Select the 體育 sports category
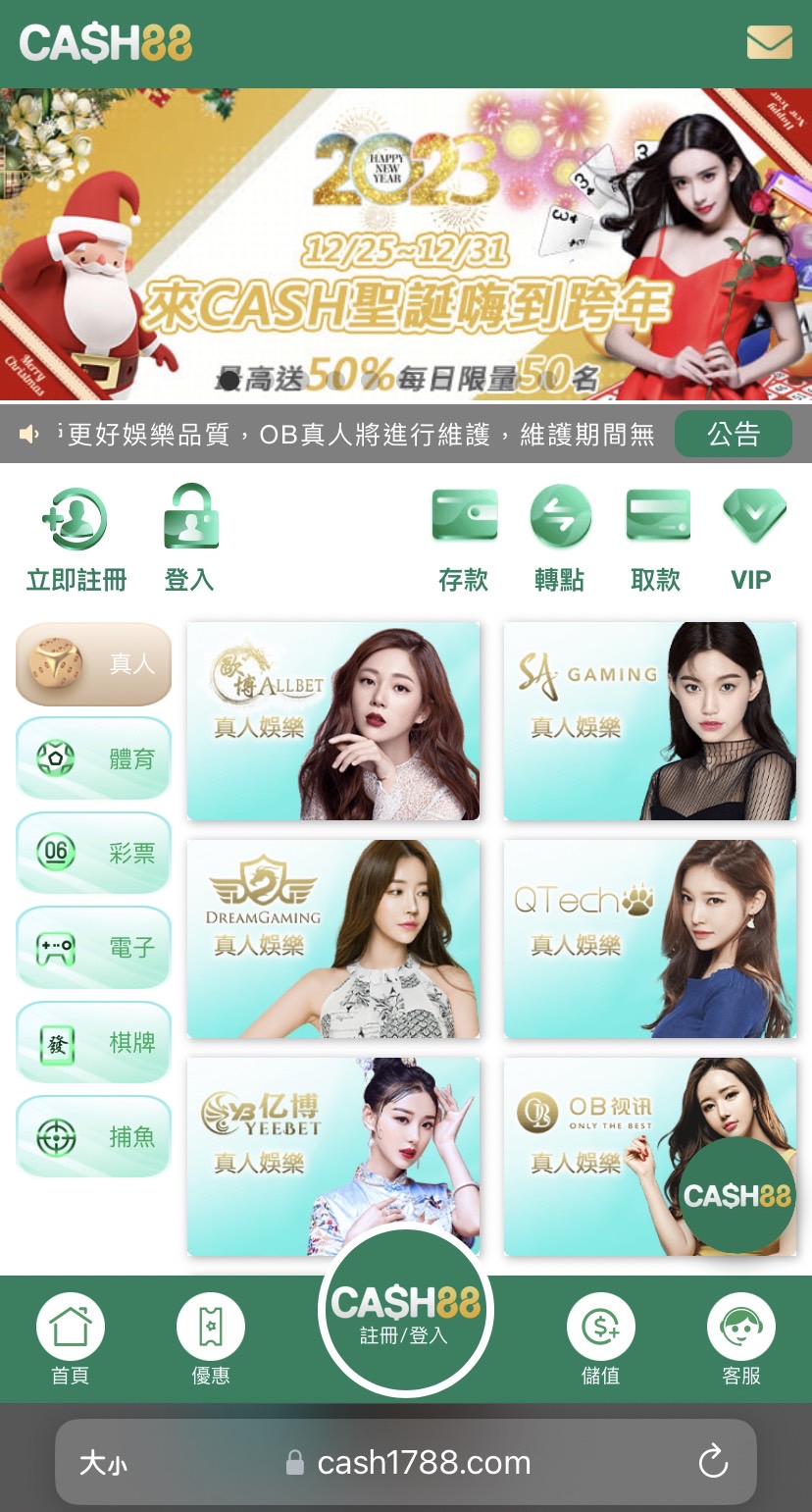 pyautogui.click(x=94, y=758)
